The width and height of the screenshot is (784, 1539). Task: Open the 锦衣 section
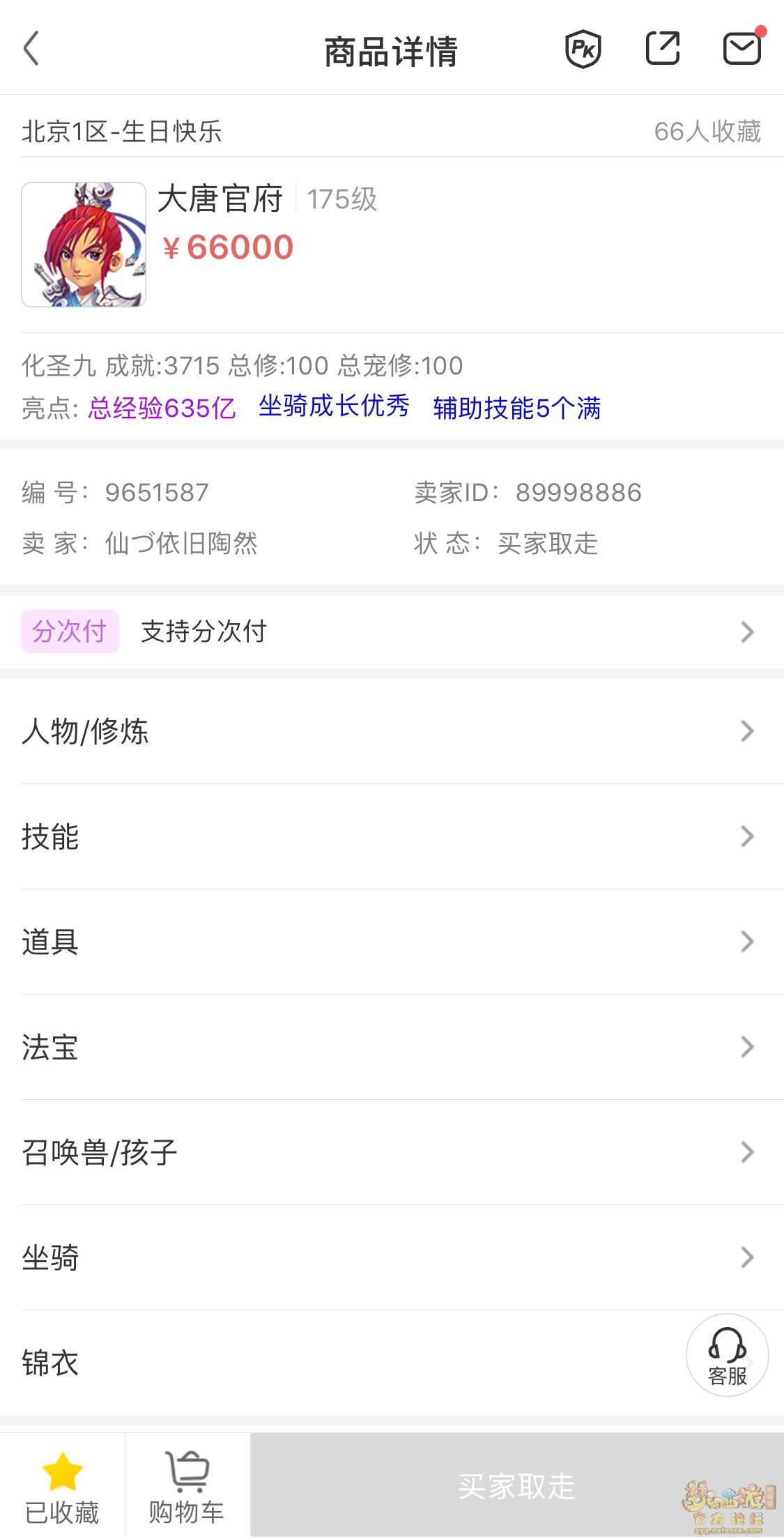click(341, 1363)
